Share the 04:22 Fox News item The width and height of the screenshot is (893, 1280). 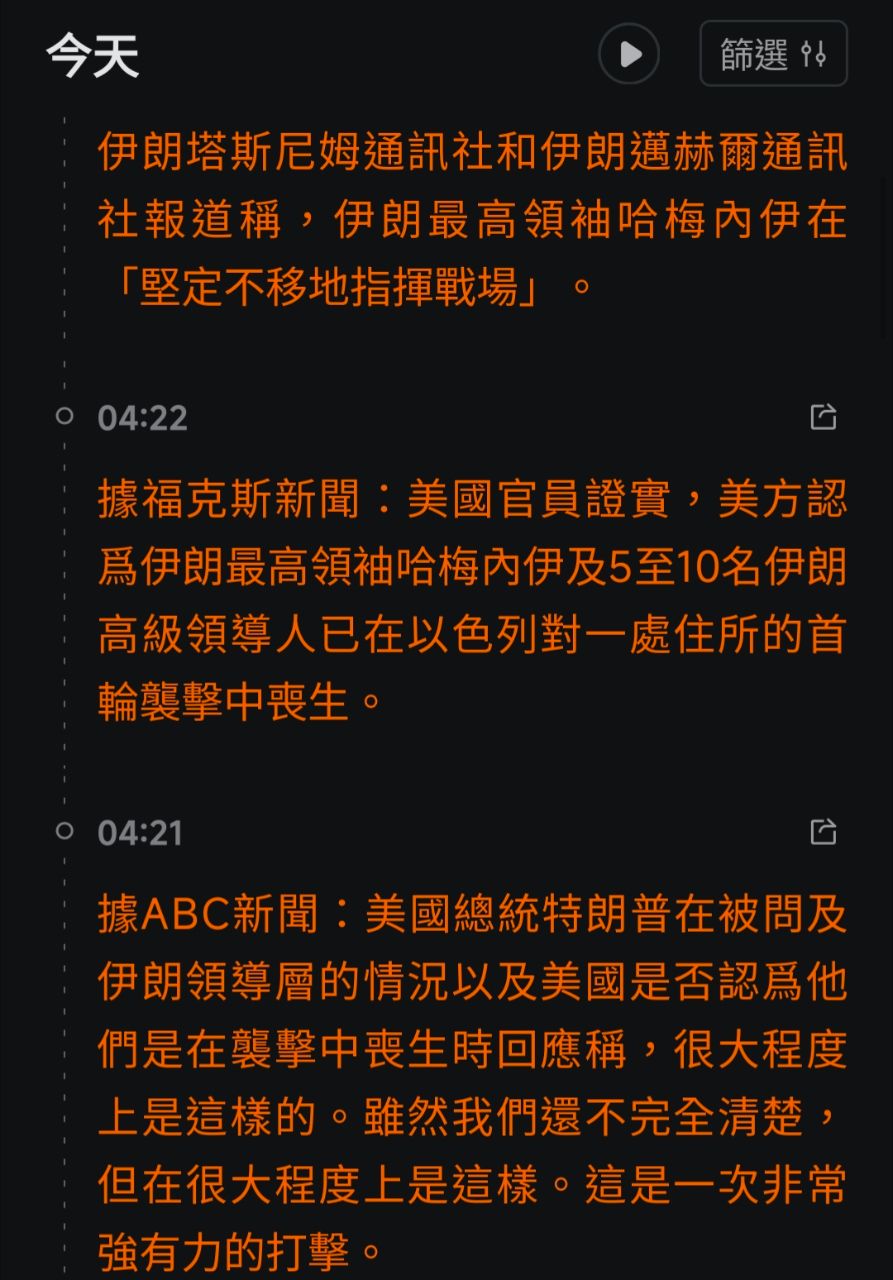(823, 417)
